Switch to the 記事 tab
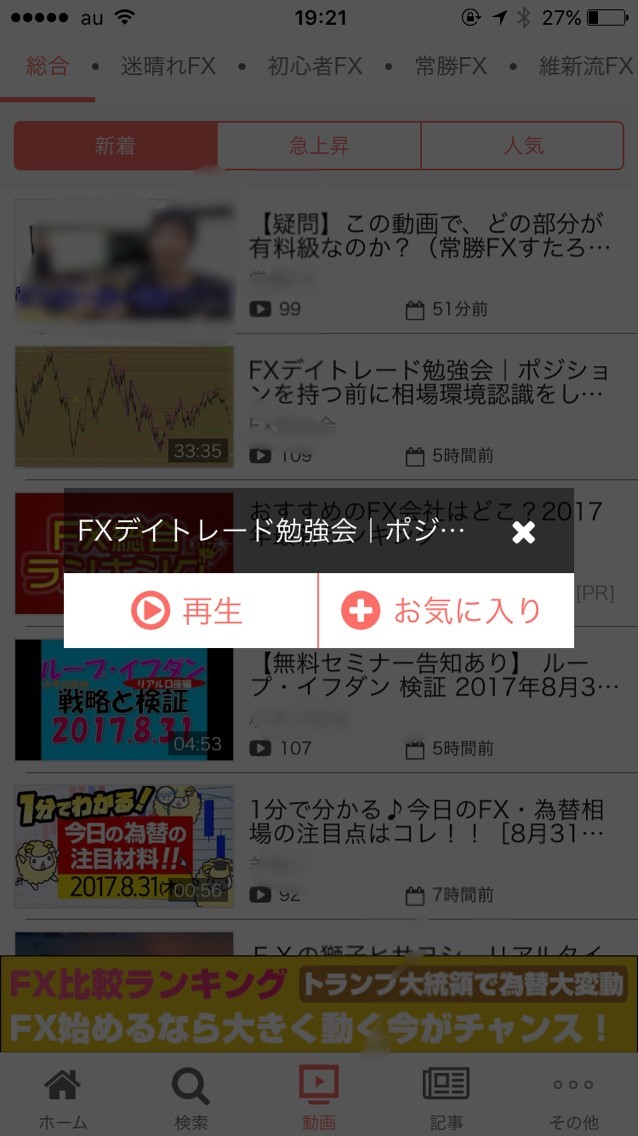638x1136 pixels. 446,1097
